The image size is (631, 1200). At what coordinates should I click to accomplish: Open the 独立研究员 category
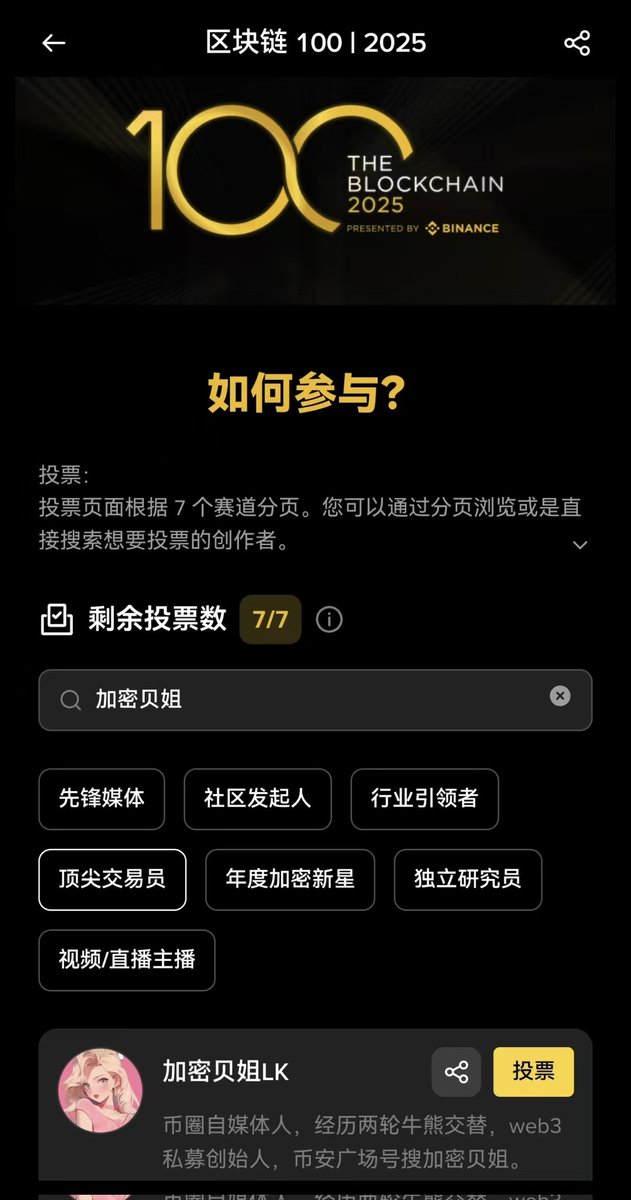(x=467, y=879)
